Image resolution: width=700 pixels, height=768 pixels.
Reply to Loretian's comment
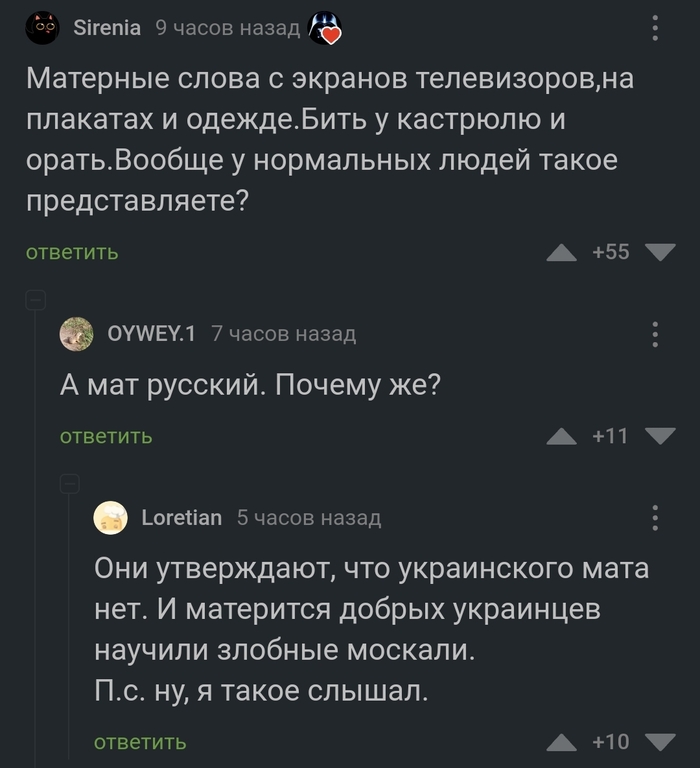140,742
